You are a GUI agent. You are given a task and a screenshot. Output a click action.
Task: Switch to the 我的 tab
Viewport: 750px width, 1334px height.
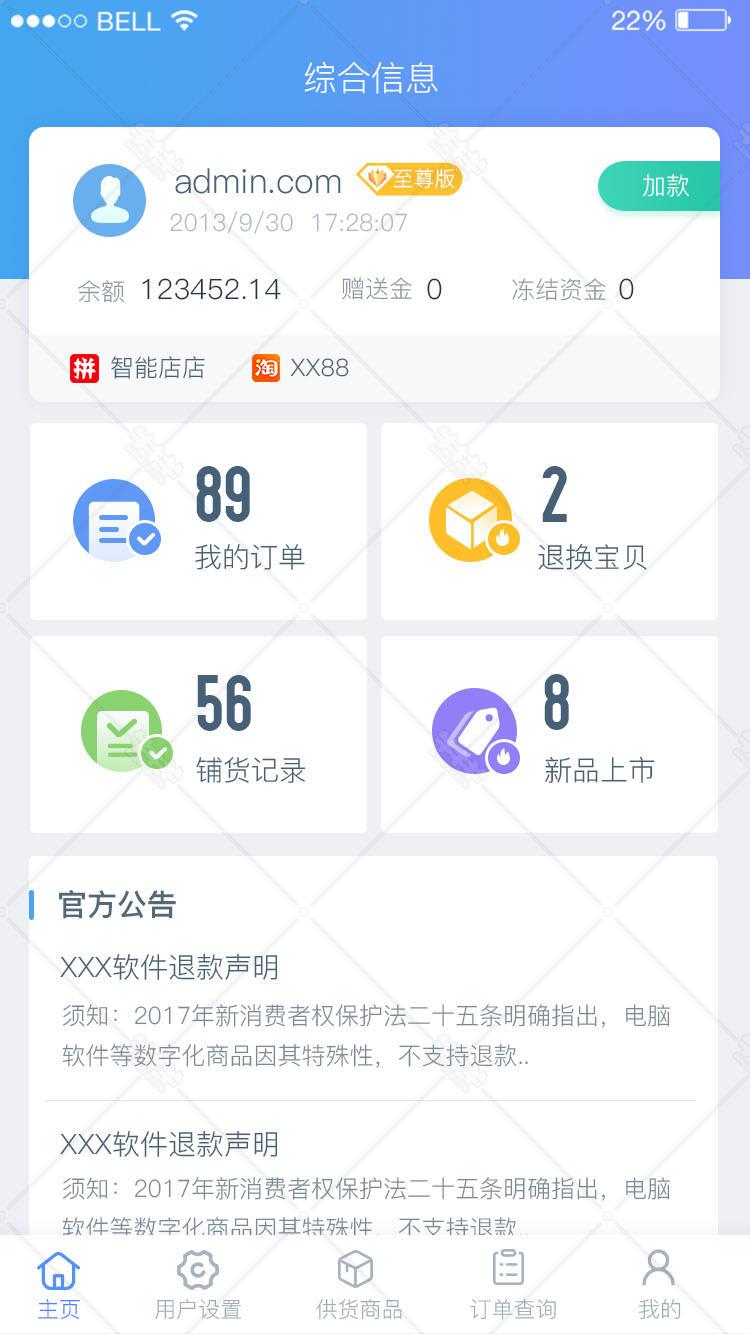click(x=659, y=1285)
